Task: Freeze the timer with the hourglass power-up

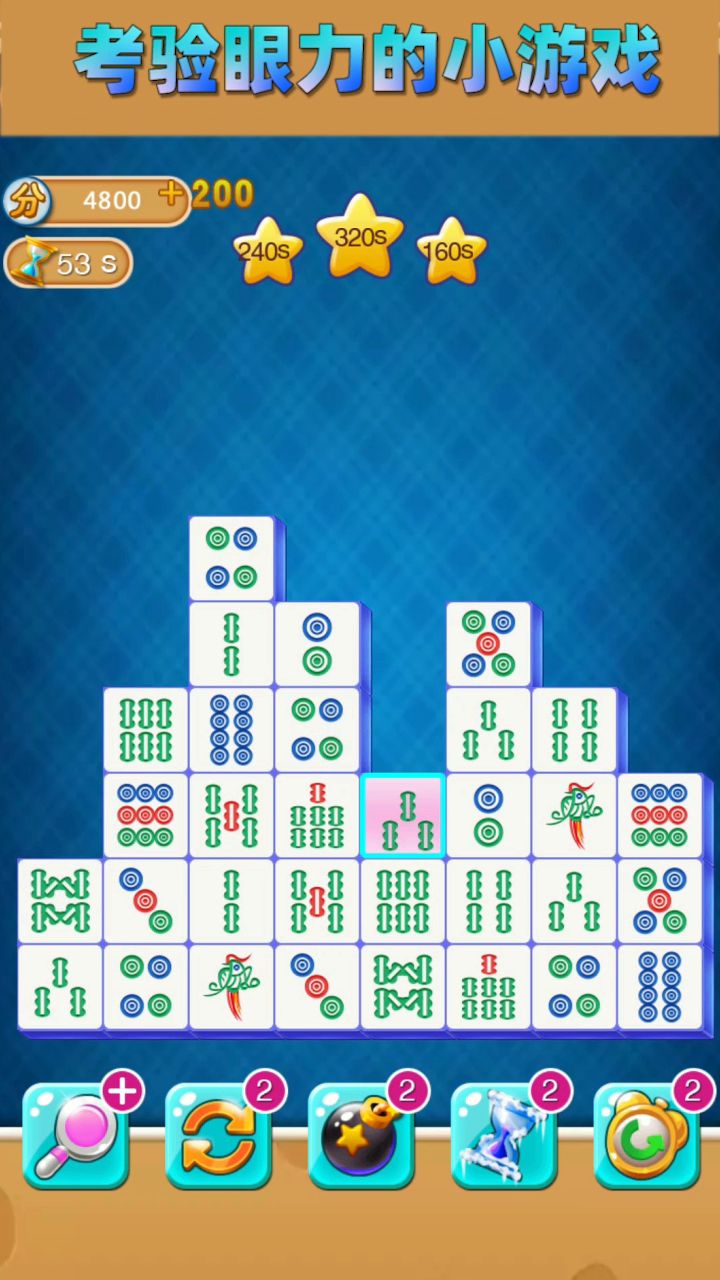Action: tap(504, 1136)
